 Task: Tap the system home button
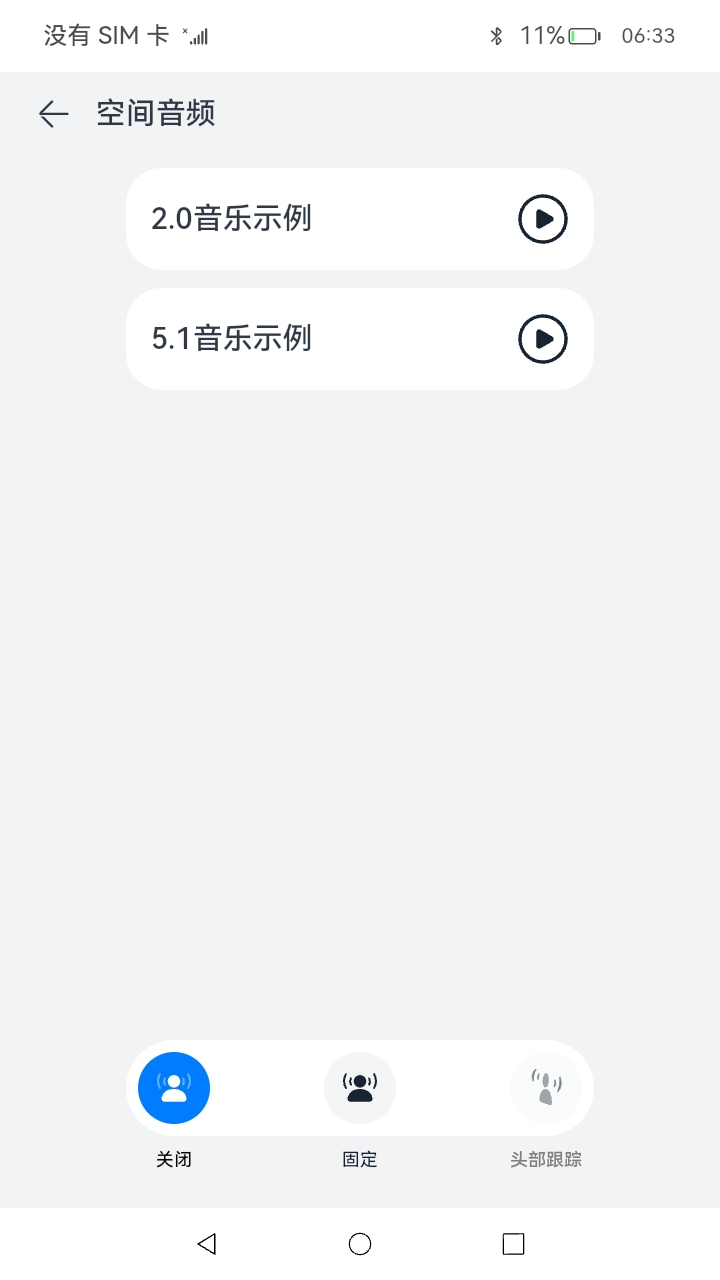click(360, 1244)
